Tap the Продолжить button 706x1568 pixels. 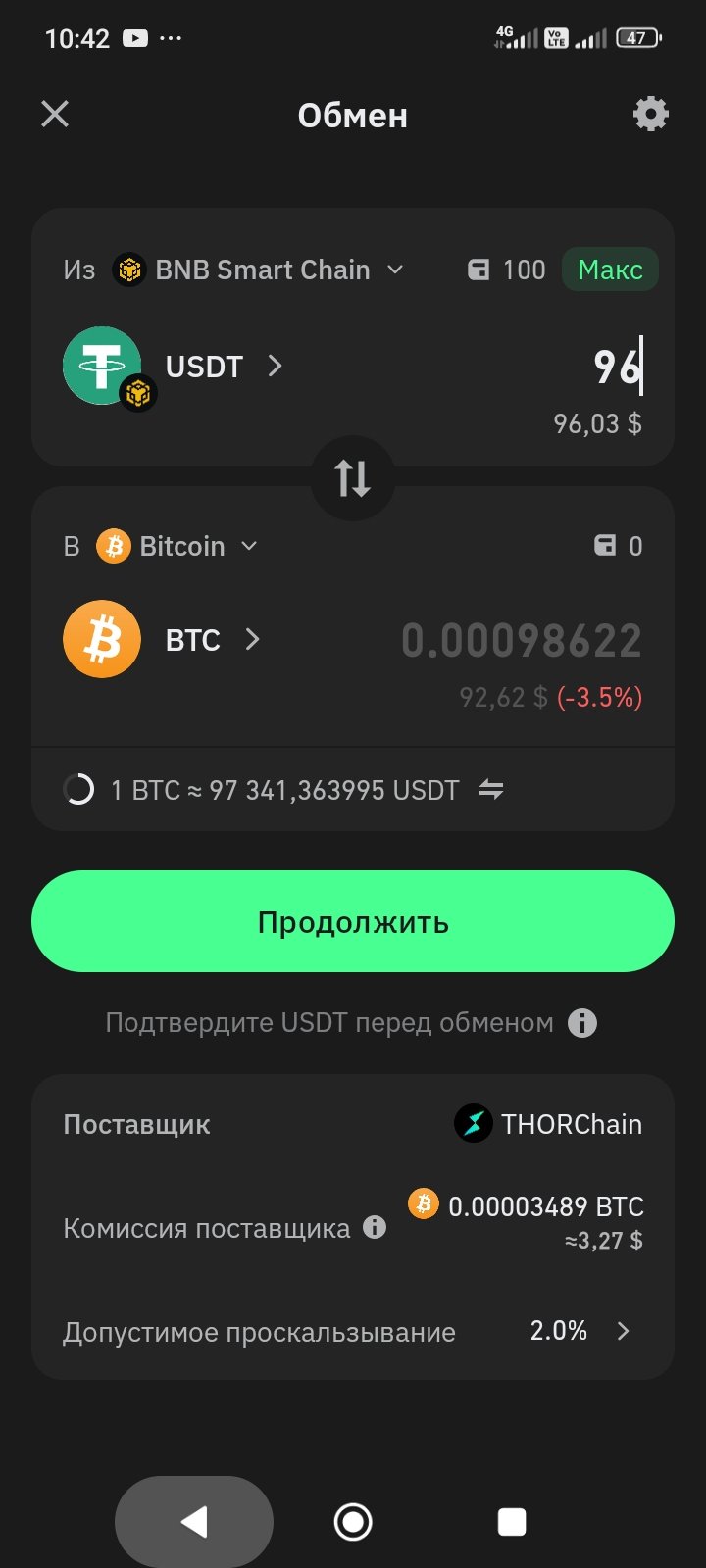click(353, 921)
